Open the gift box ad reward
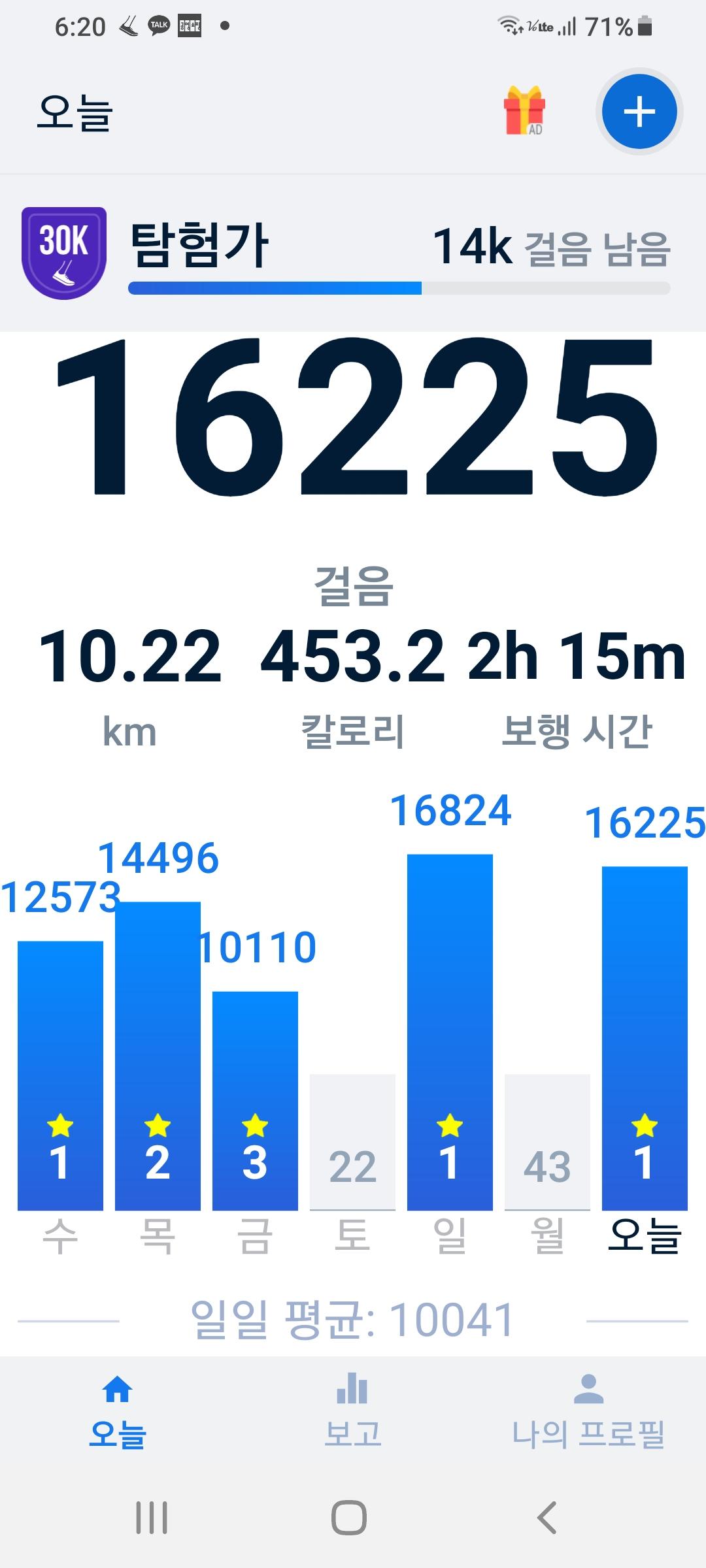The image size is (706, 1568). (524, 111)
